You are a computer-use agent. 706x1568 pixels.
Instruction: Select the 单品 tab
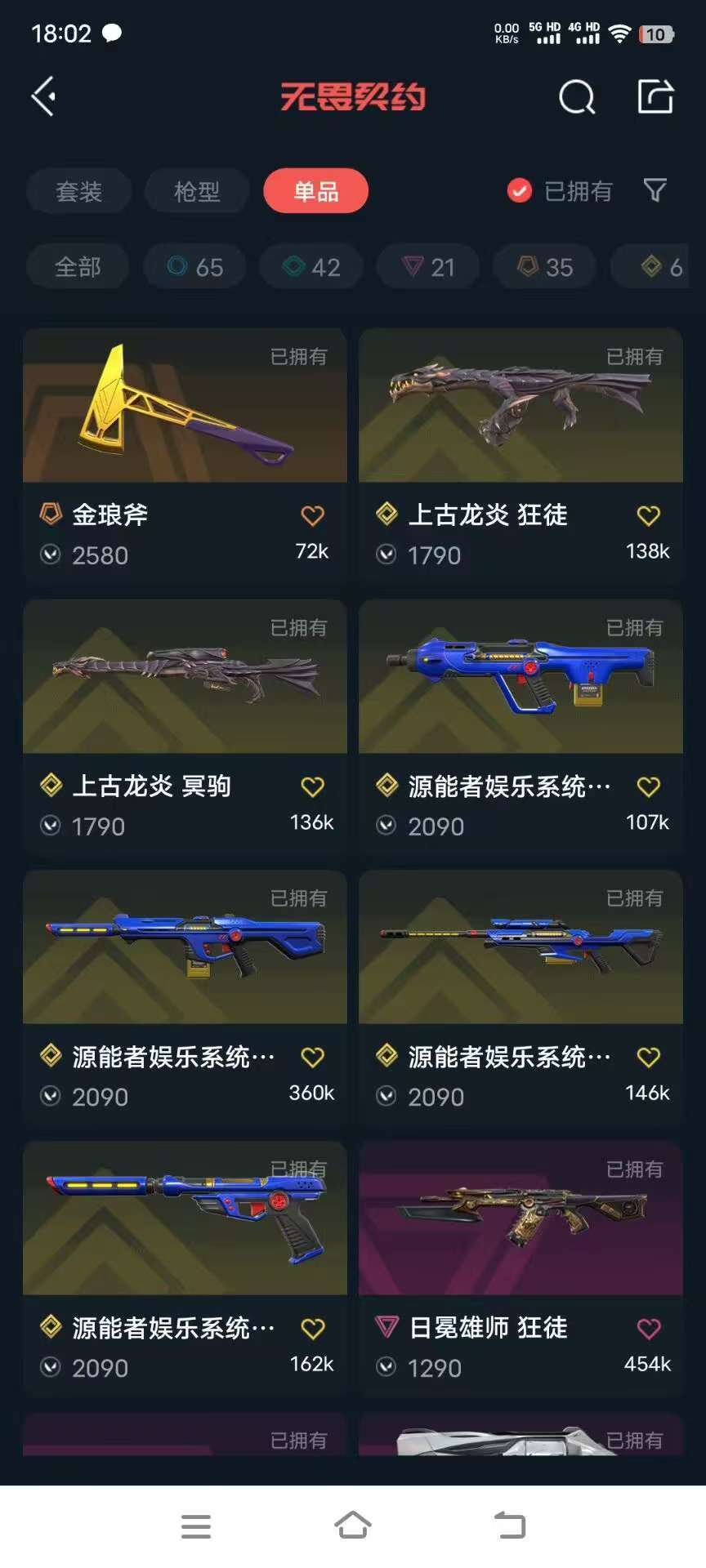click(x=315, y=191)
